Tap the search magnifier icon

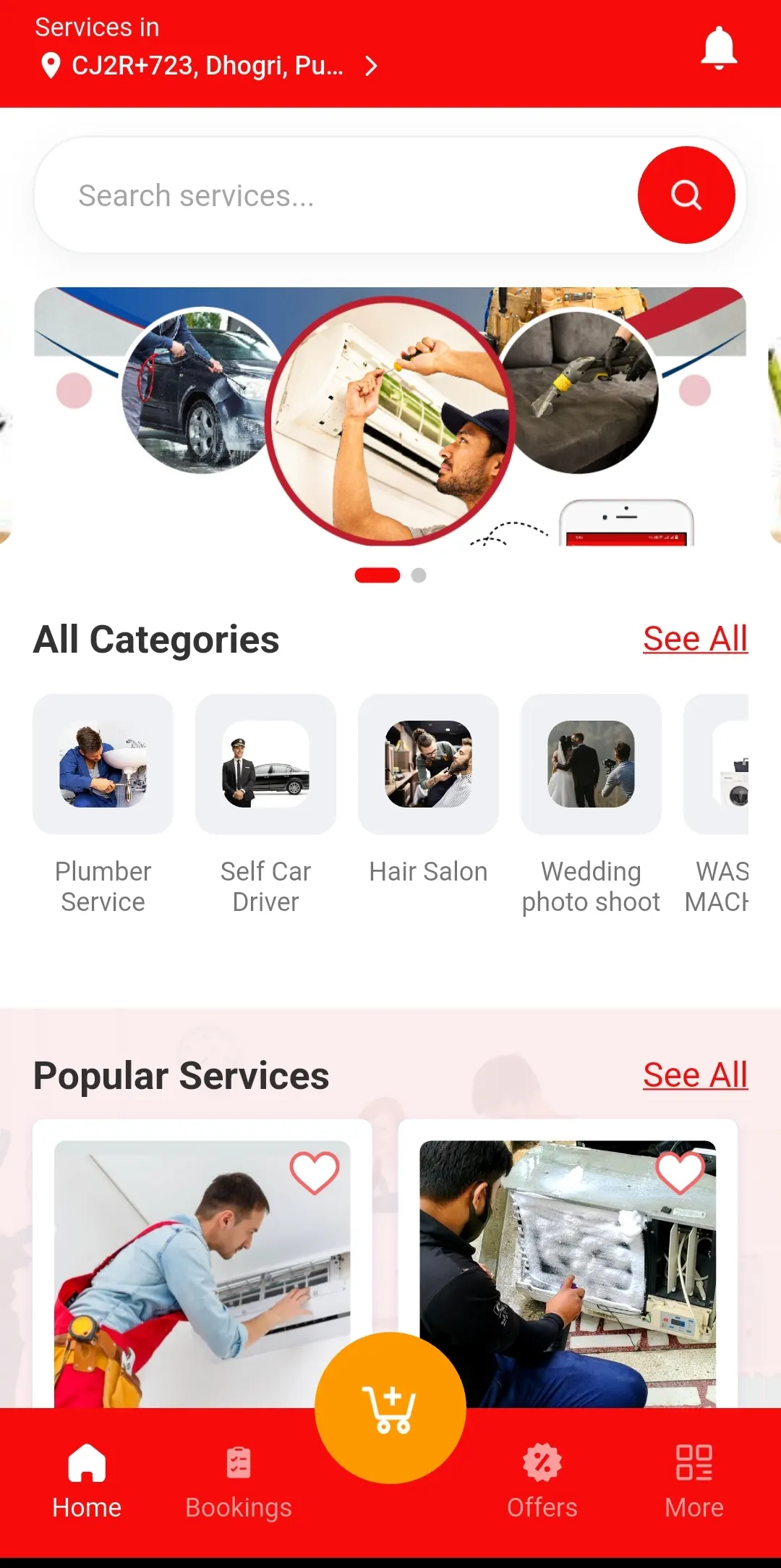pyautogui.click(x=686, y=195)
